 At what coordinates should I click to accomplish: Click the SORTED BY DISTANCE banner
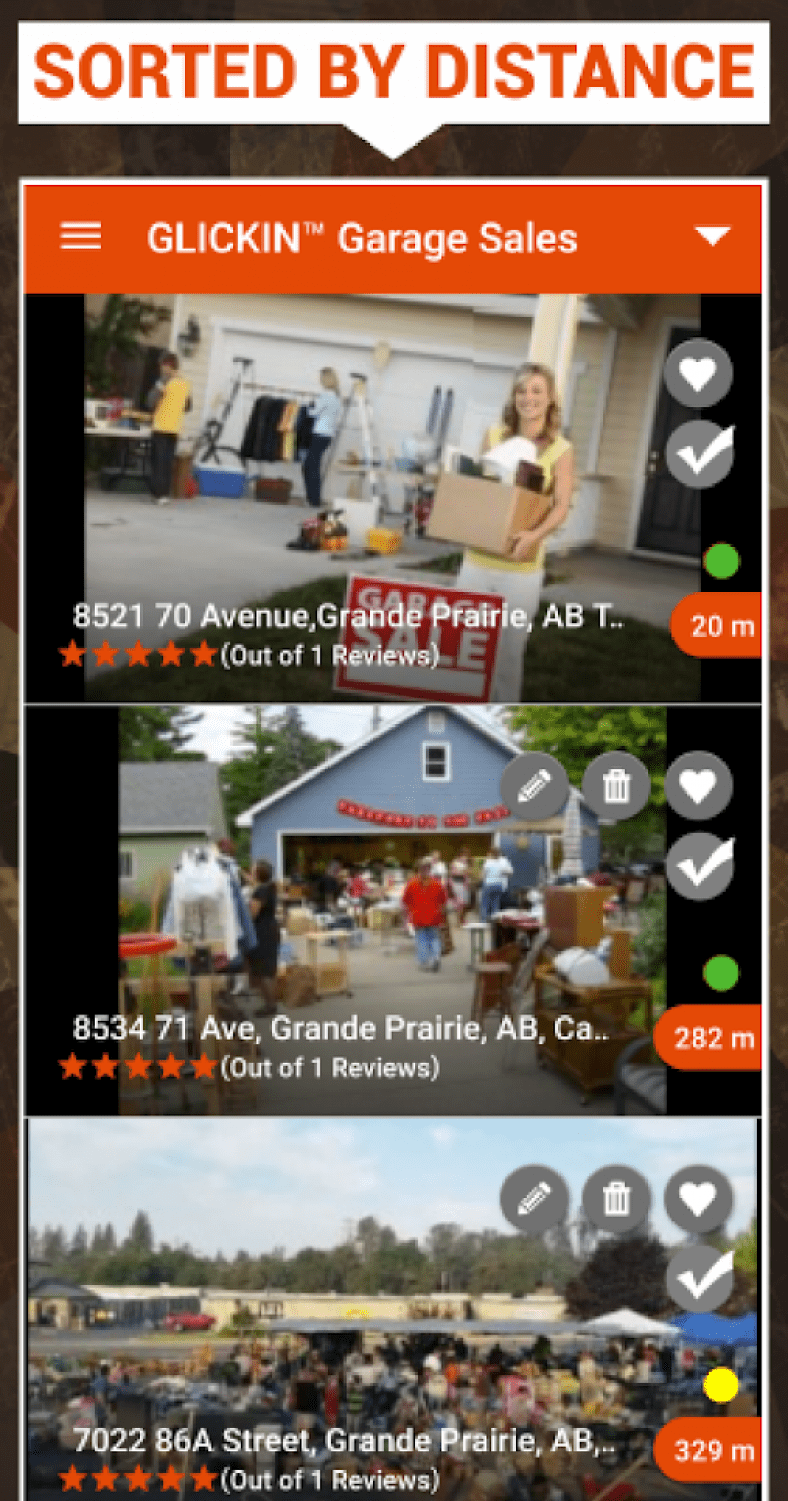point(394,70)
